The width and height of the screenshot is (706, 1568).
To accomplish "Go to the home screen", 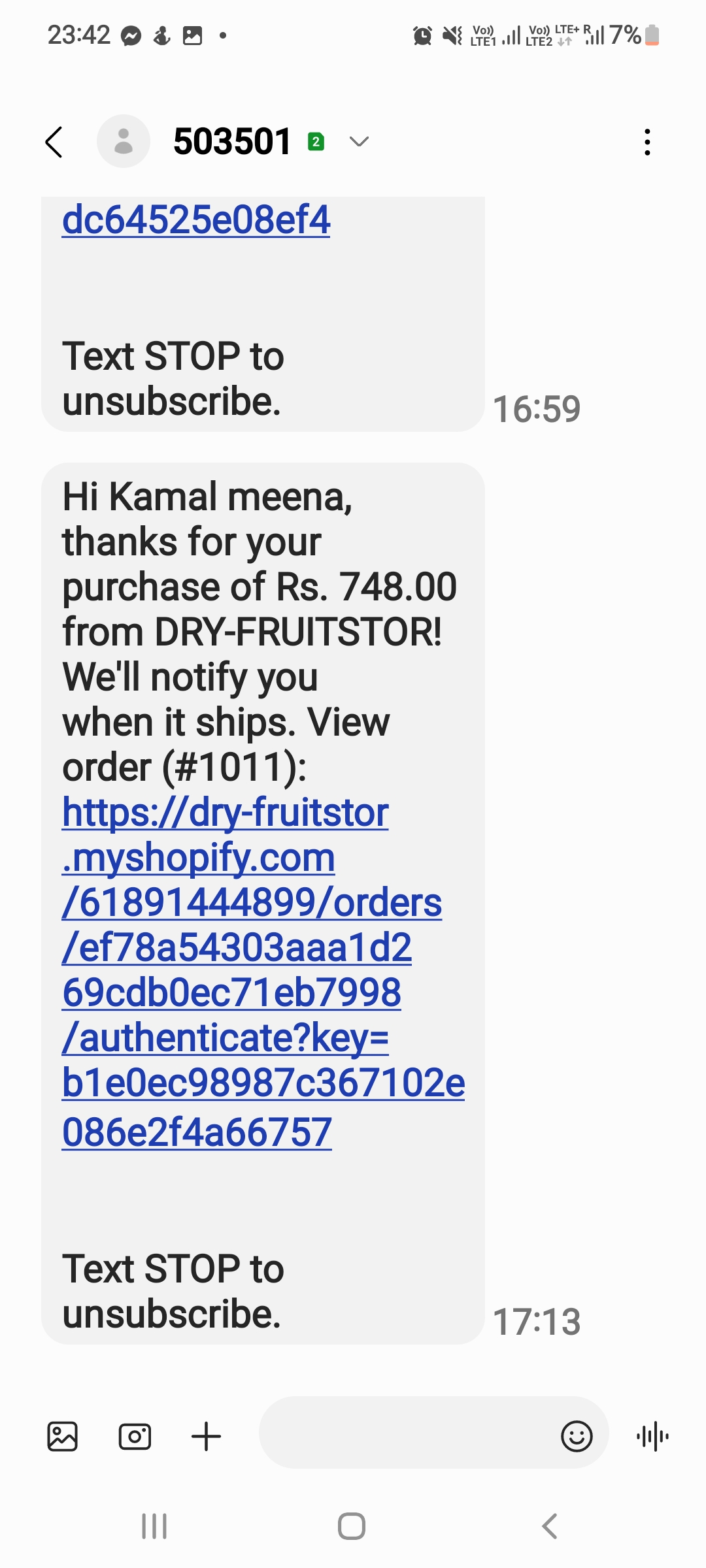I will coord(352,1526).
